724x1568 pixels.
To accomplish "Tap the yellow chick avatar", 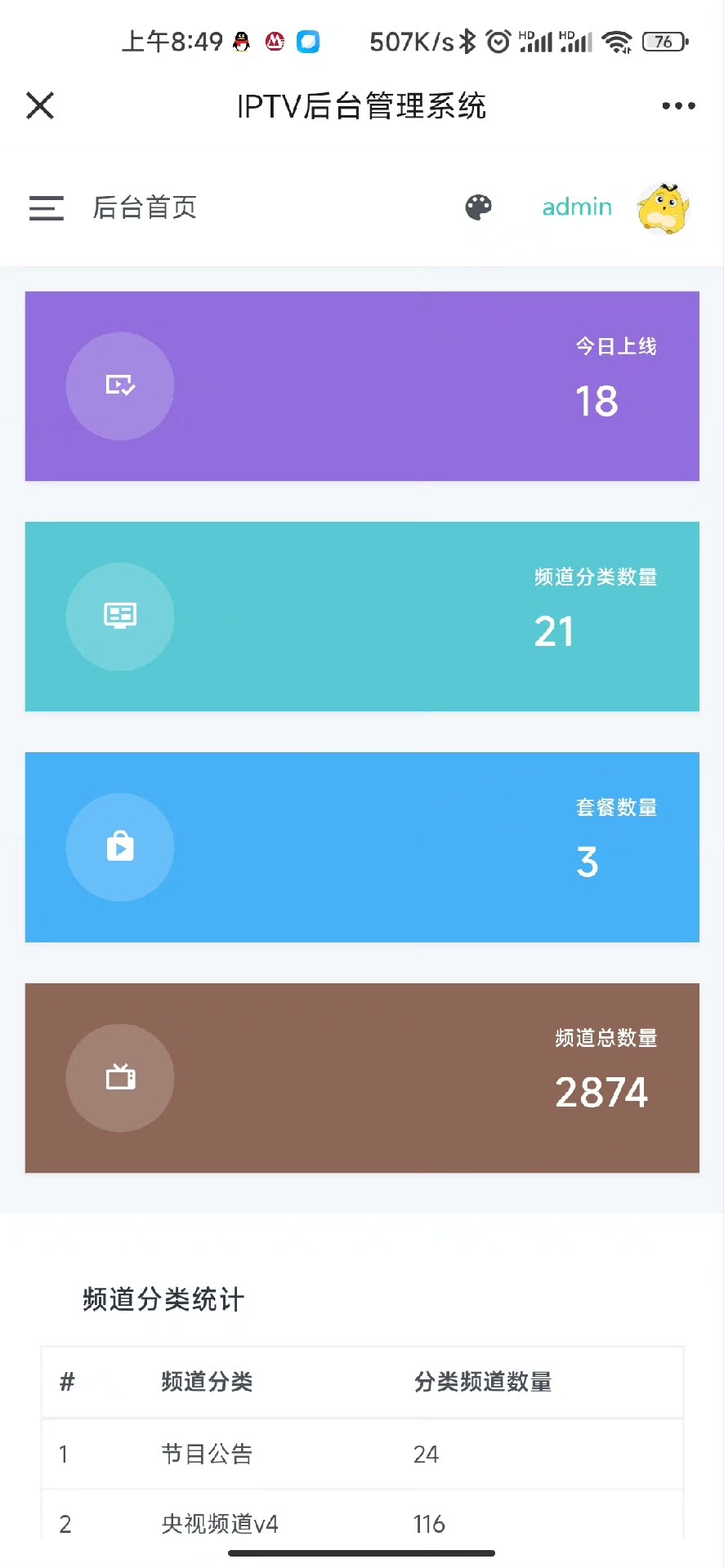I will (x=664, y=208).
